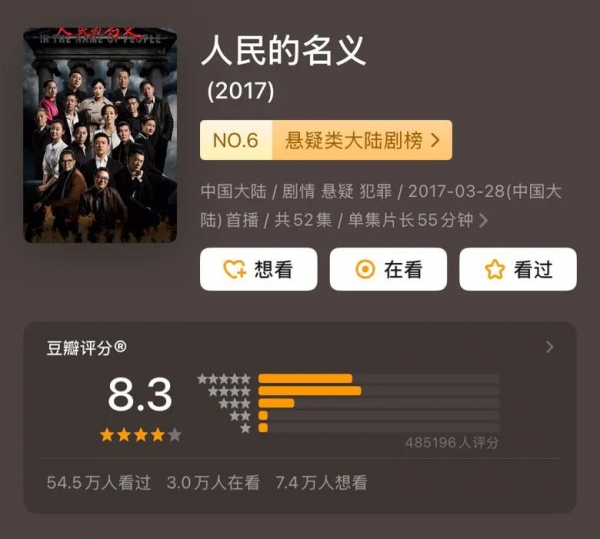
Task: Open the NO.6 悬疑类大陆剧榜 ranking
Action: [x=326, y=140]
